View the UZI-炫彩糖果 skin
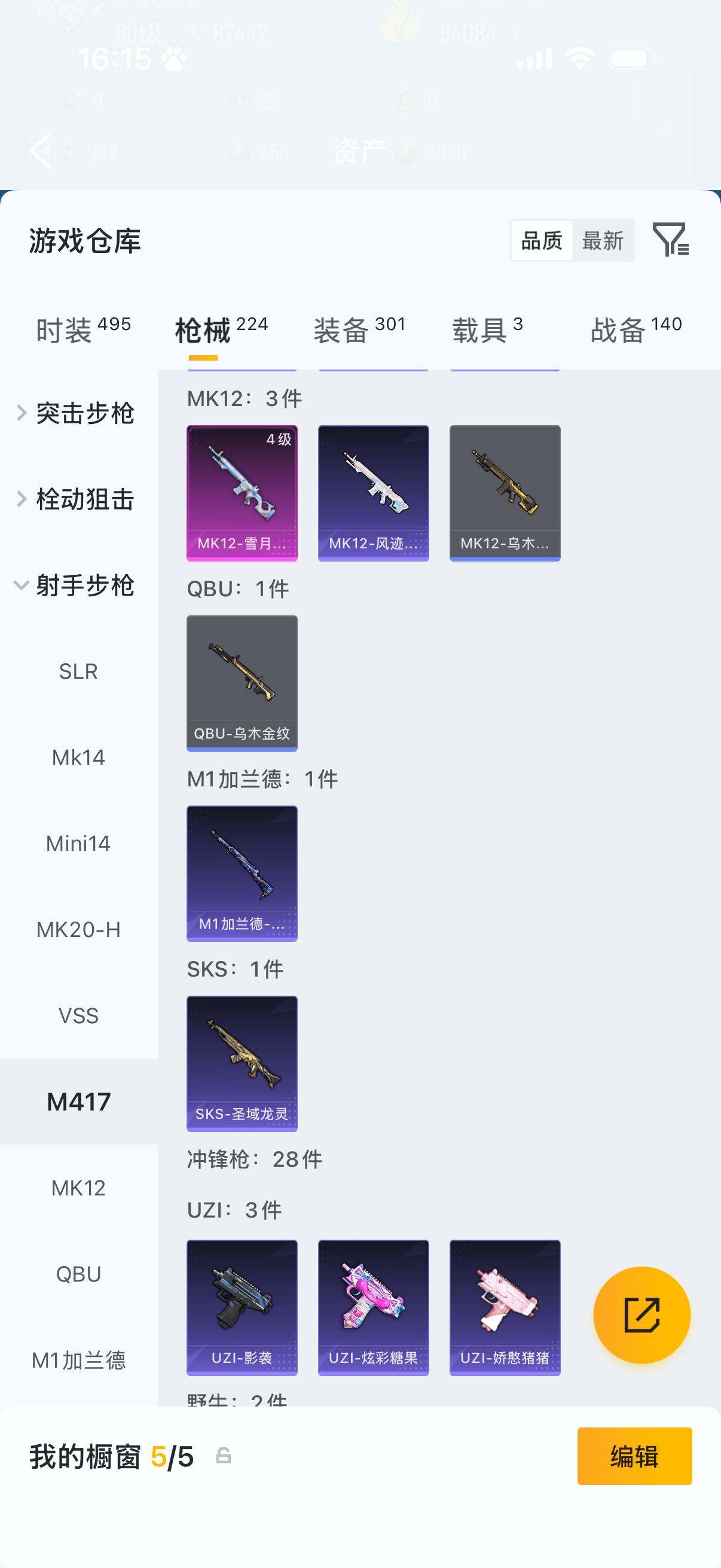The height and width of the screenshot is (1568, 721). (374, 1307)
